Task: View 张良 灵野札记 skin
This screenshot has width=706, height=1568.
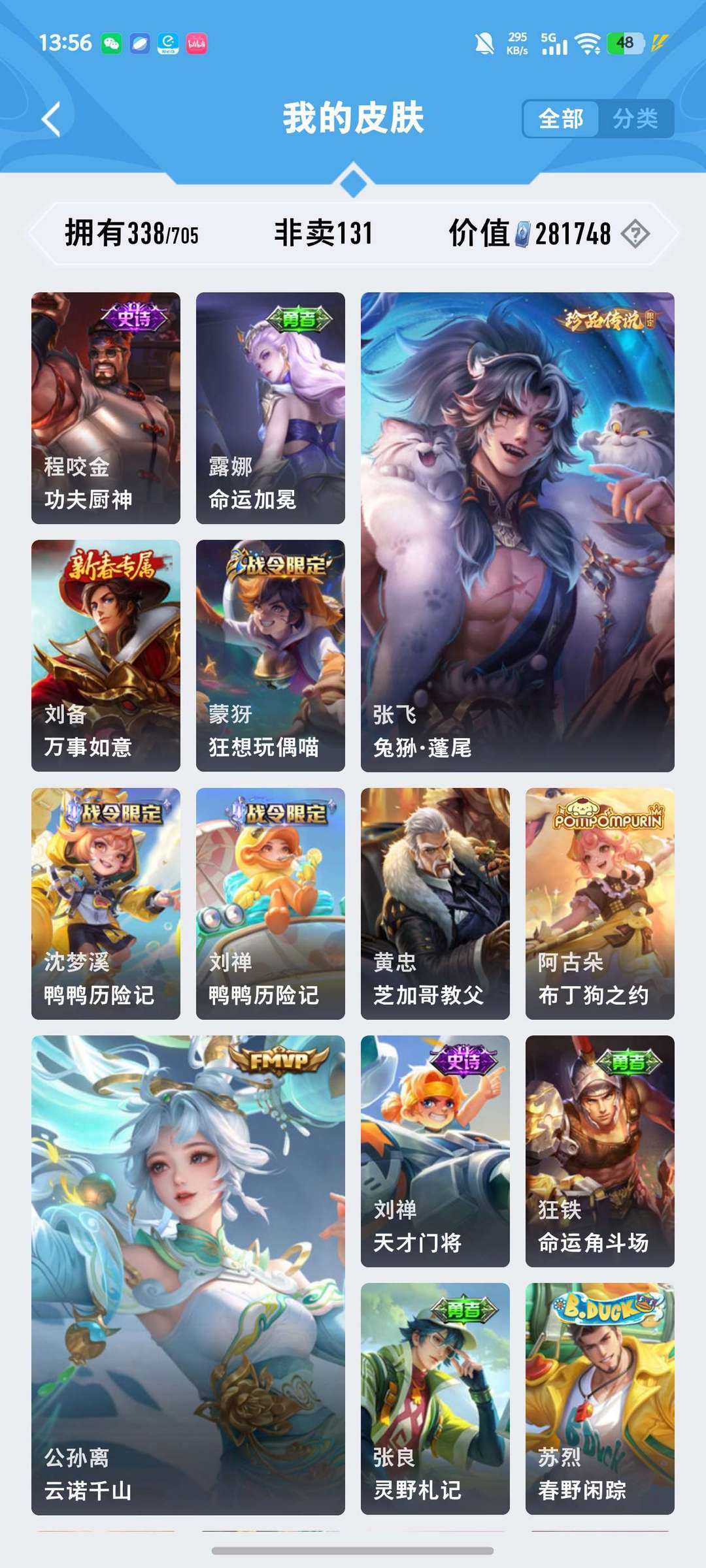Action: [435, 1399]
